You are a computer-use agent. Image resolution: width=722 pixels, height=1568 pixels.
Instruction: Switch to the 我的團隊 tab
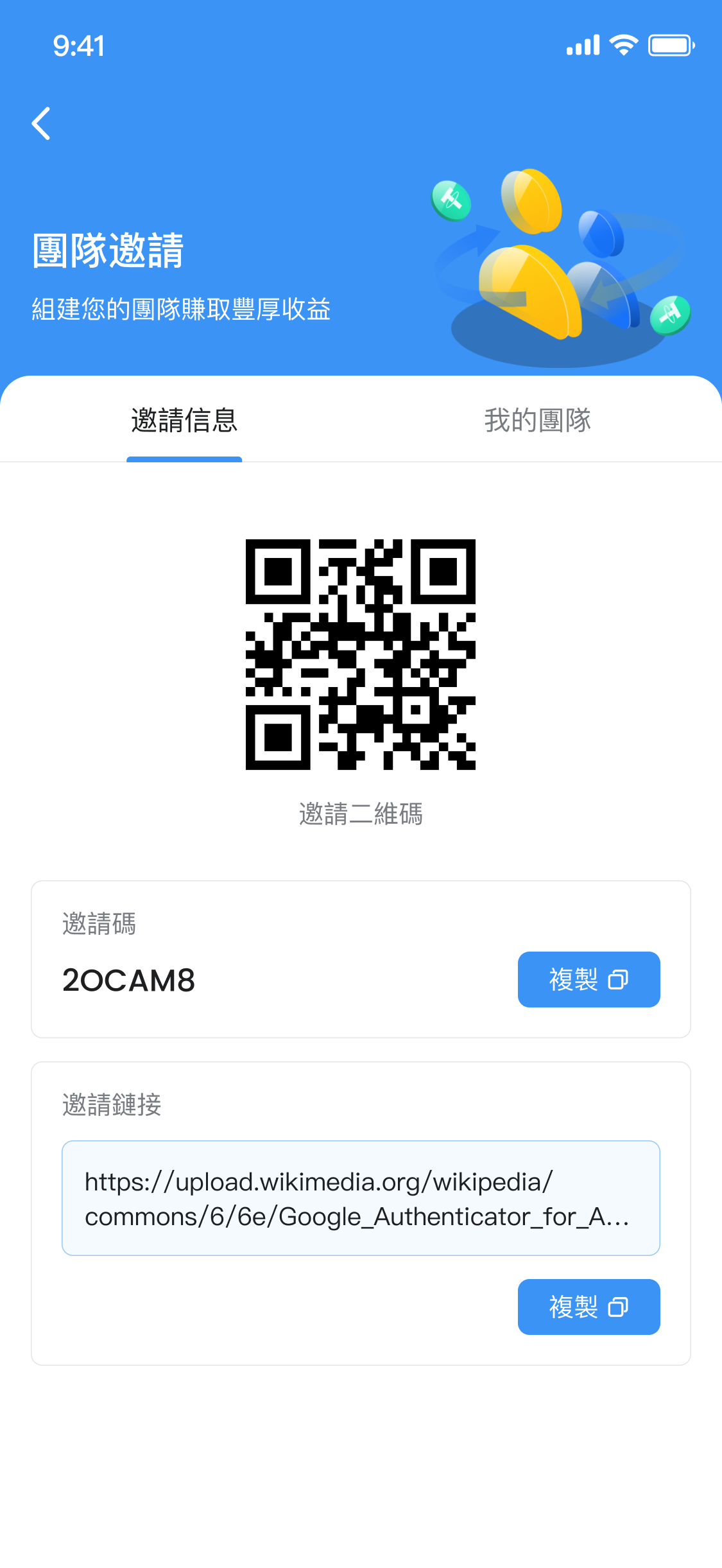click(537, 421)
